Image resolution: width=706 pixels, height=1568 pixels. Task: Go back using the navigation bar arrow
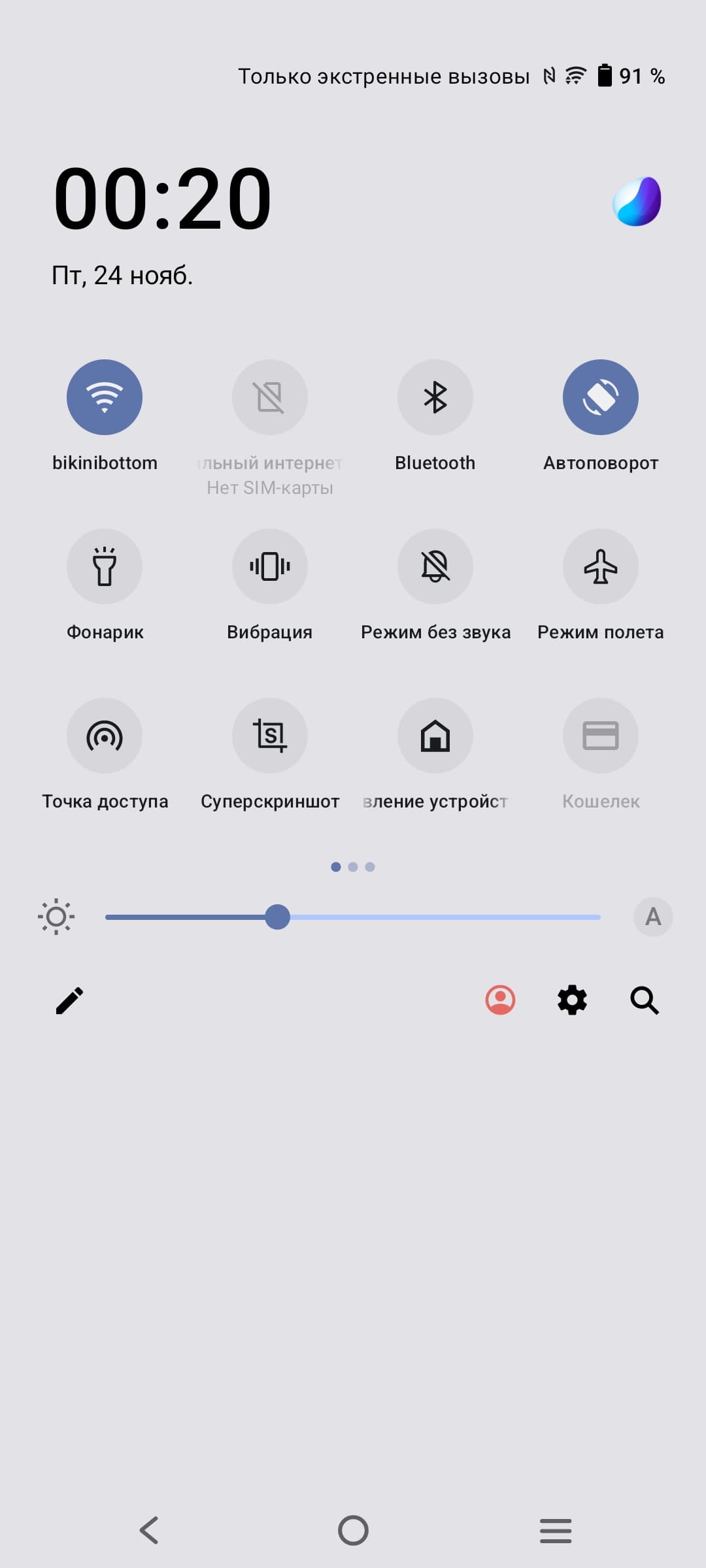click(x=150, y=1530)
